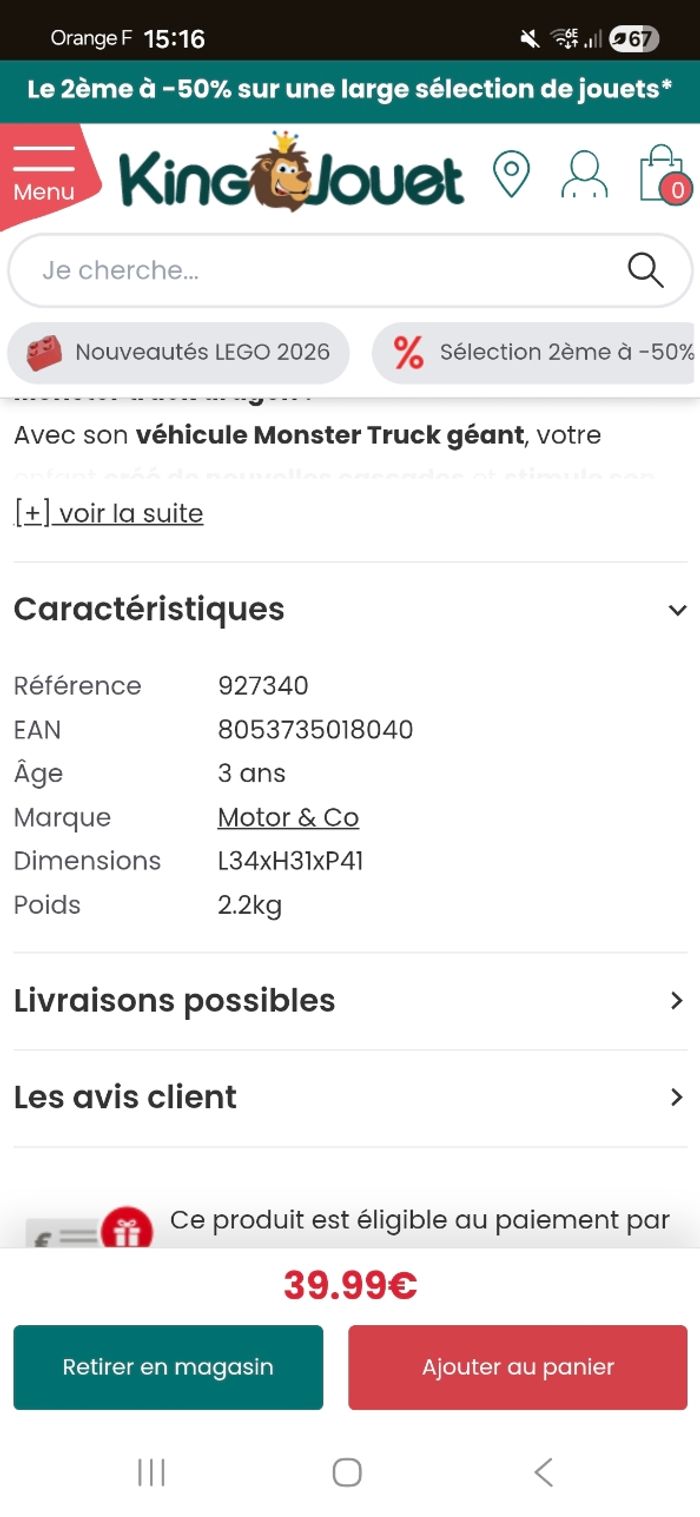The width and height of the screenshot is (700, 1517).
Task: Select the Nouveautés LEGO 2026 chip
Action: 178,352
